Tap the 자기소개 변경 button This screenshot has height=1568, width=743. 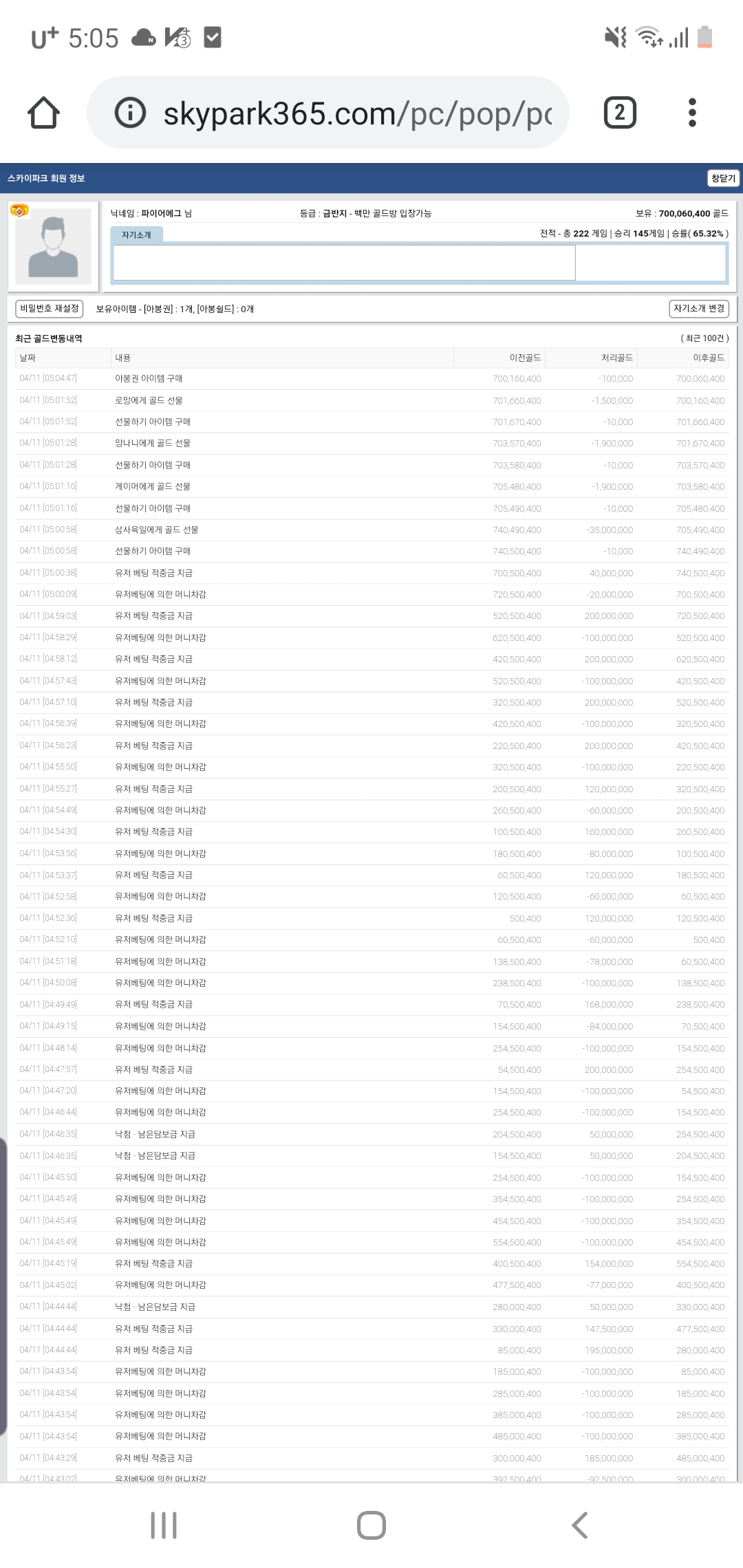click(x=698, y=309)
